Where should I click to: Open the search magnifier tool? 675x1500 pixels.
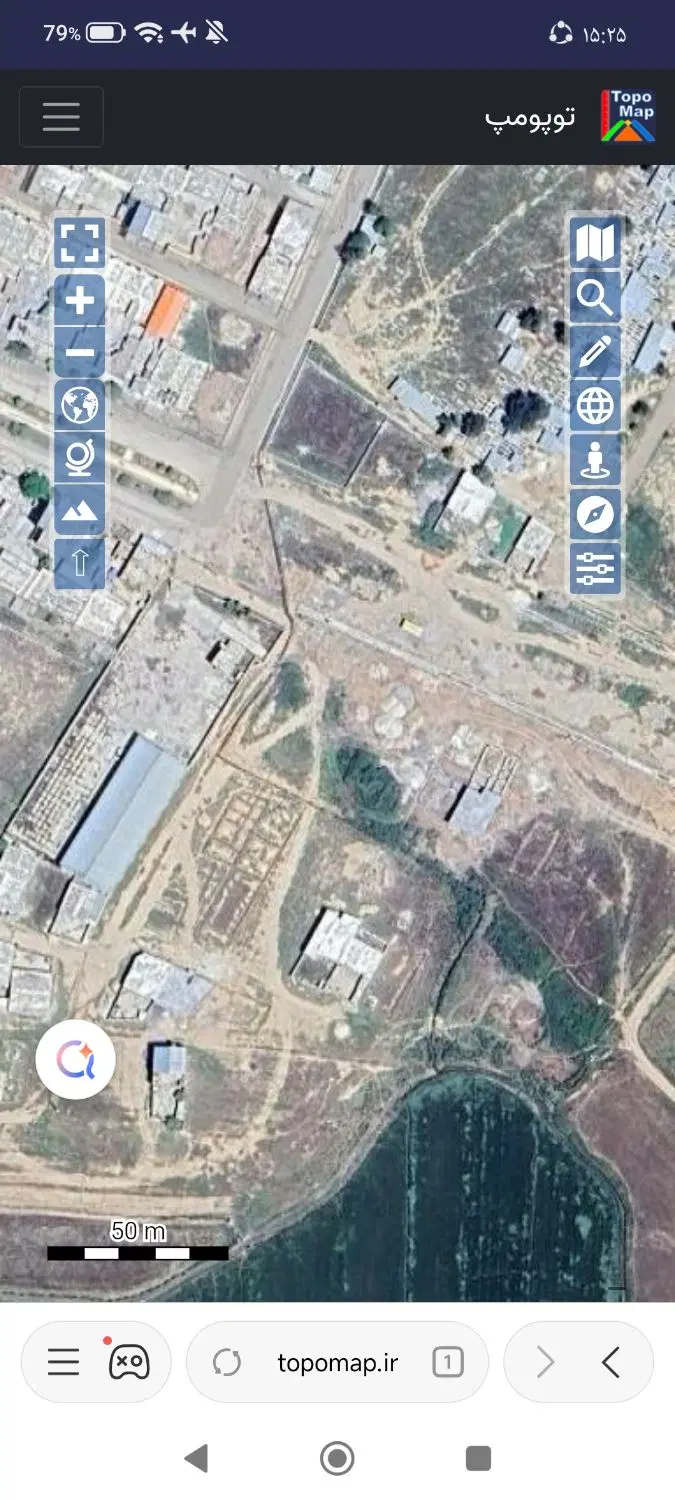tap(595, 297)
